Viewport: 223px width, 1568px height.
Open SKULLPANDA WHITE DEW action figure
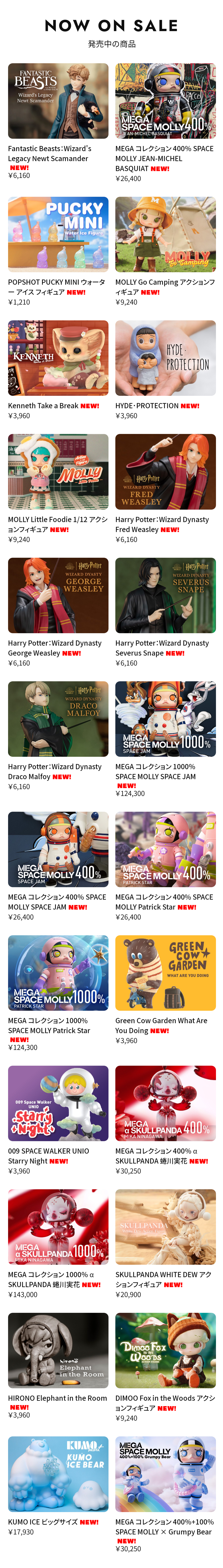[x=165, y=1227]
